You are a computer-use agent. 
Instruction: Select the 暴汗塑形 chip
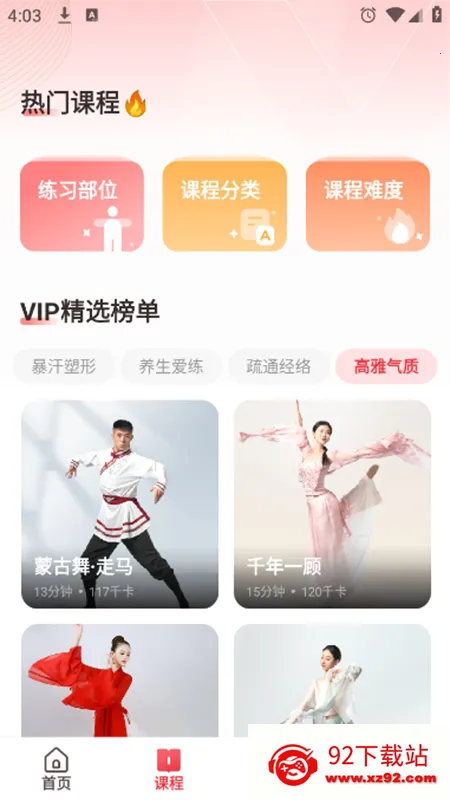click(64, 366)
